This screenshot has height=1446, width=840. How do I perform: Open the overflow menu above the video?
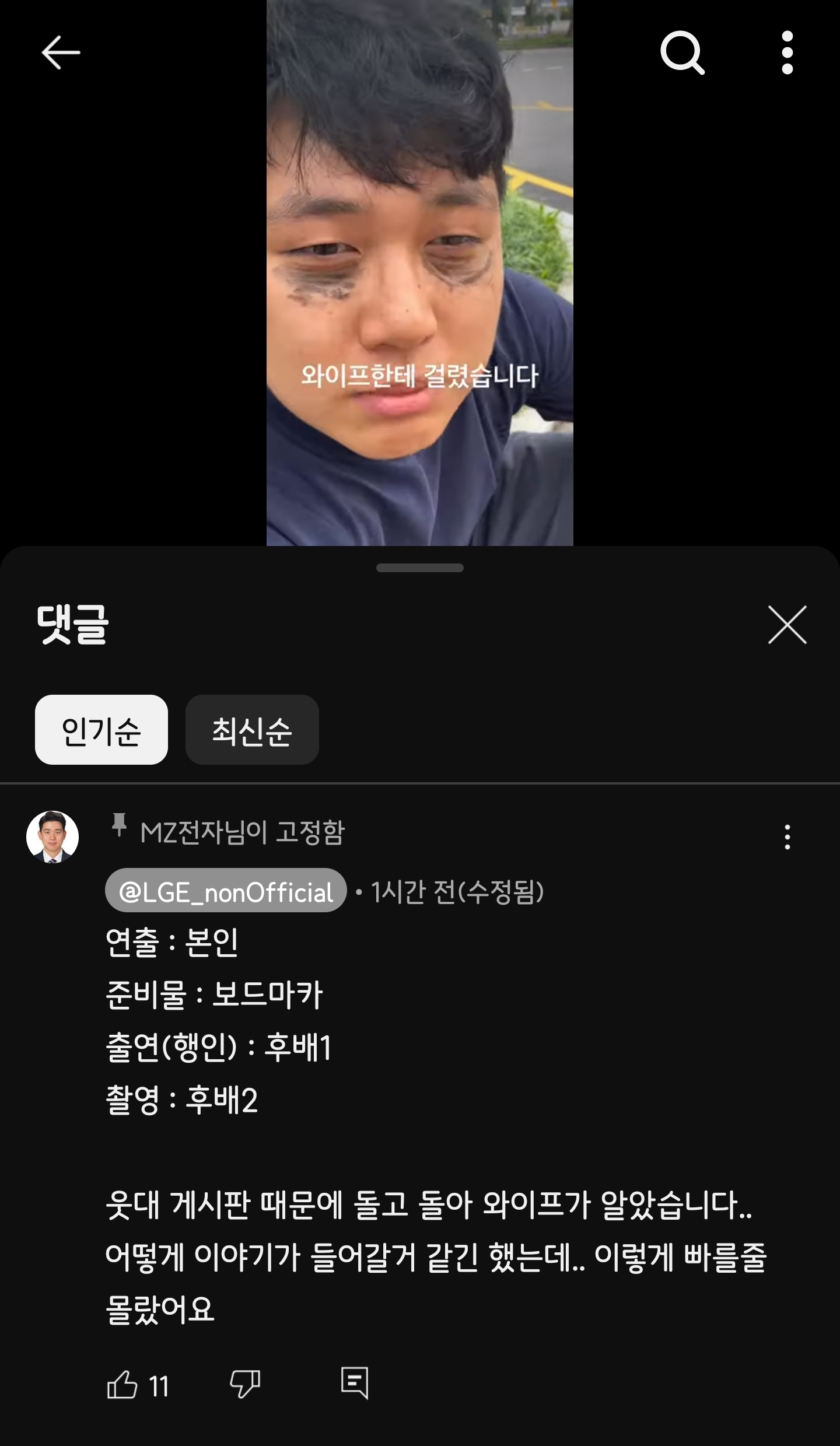787,52
